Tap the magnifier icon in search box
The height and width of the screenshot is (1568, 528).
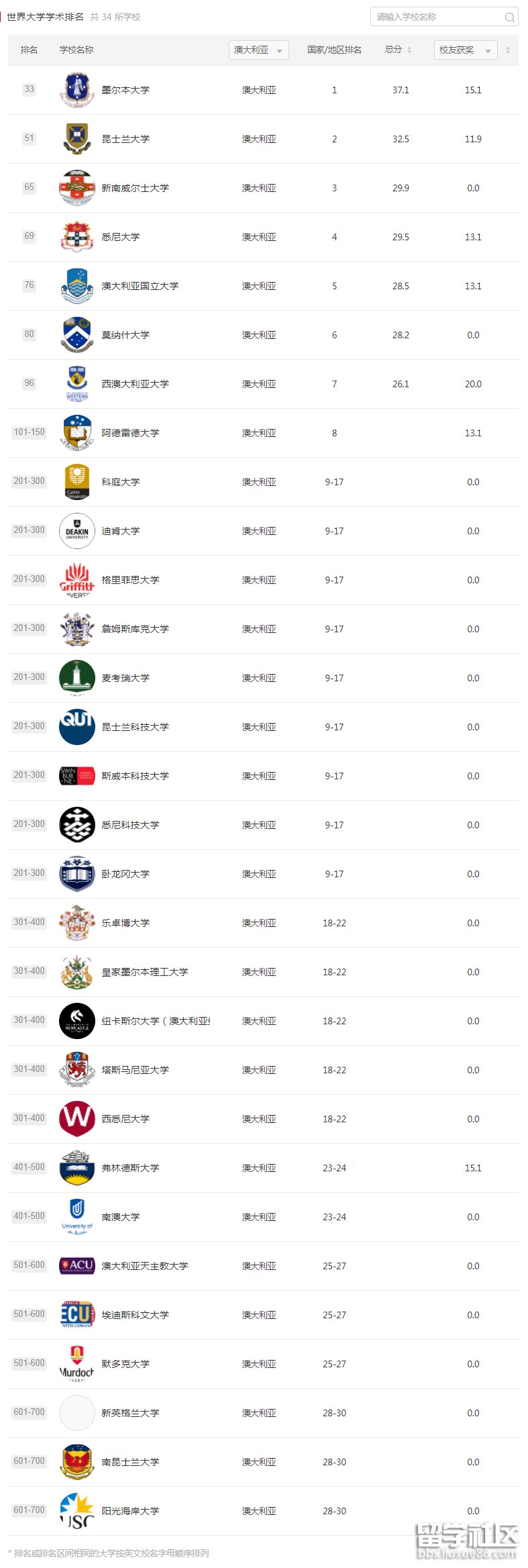pos(510,17)
